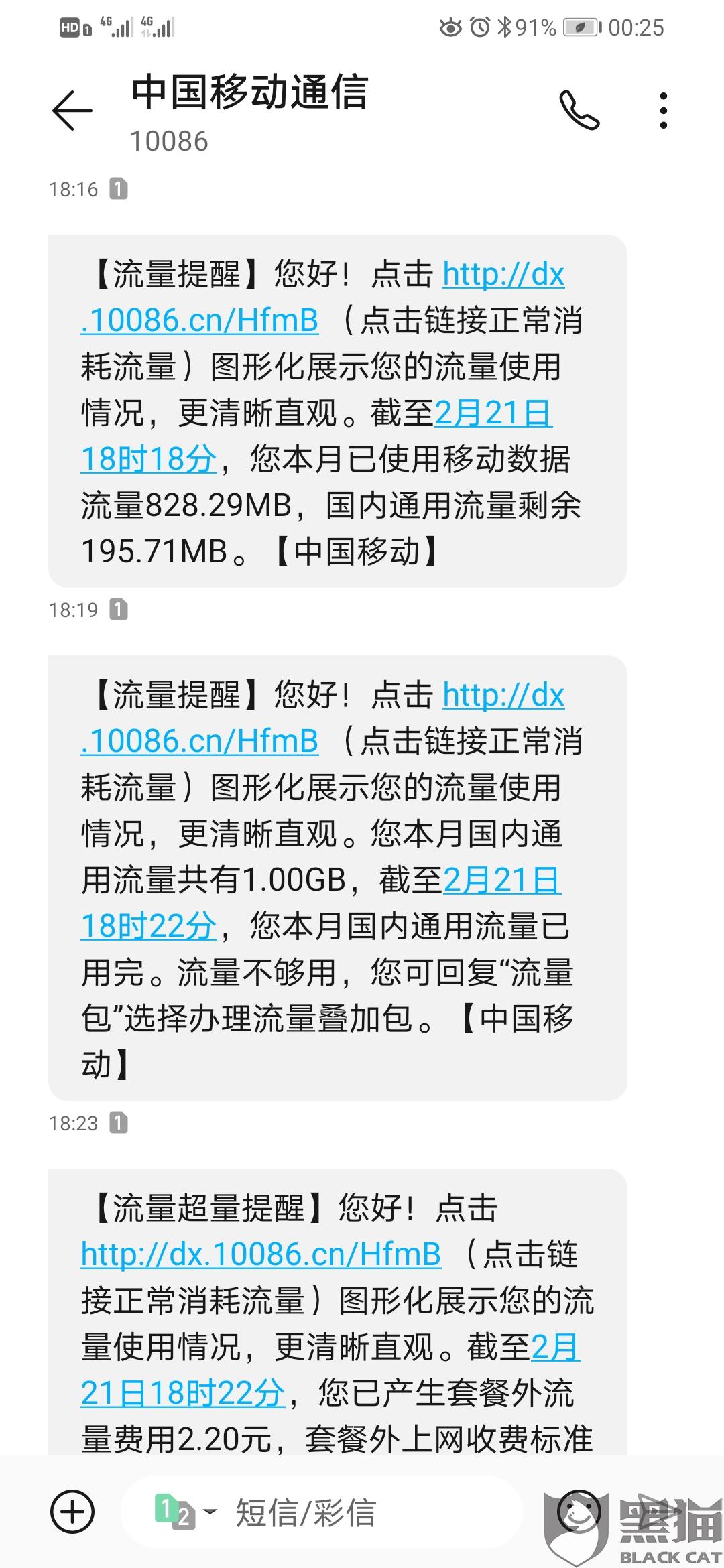Open the dx.10086.cn link in the 18:16 message
The image size is (724, 1568).
pyautogui.click(x=200, y=320)
